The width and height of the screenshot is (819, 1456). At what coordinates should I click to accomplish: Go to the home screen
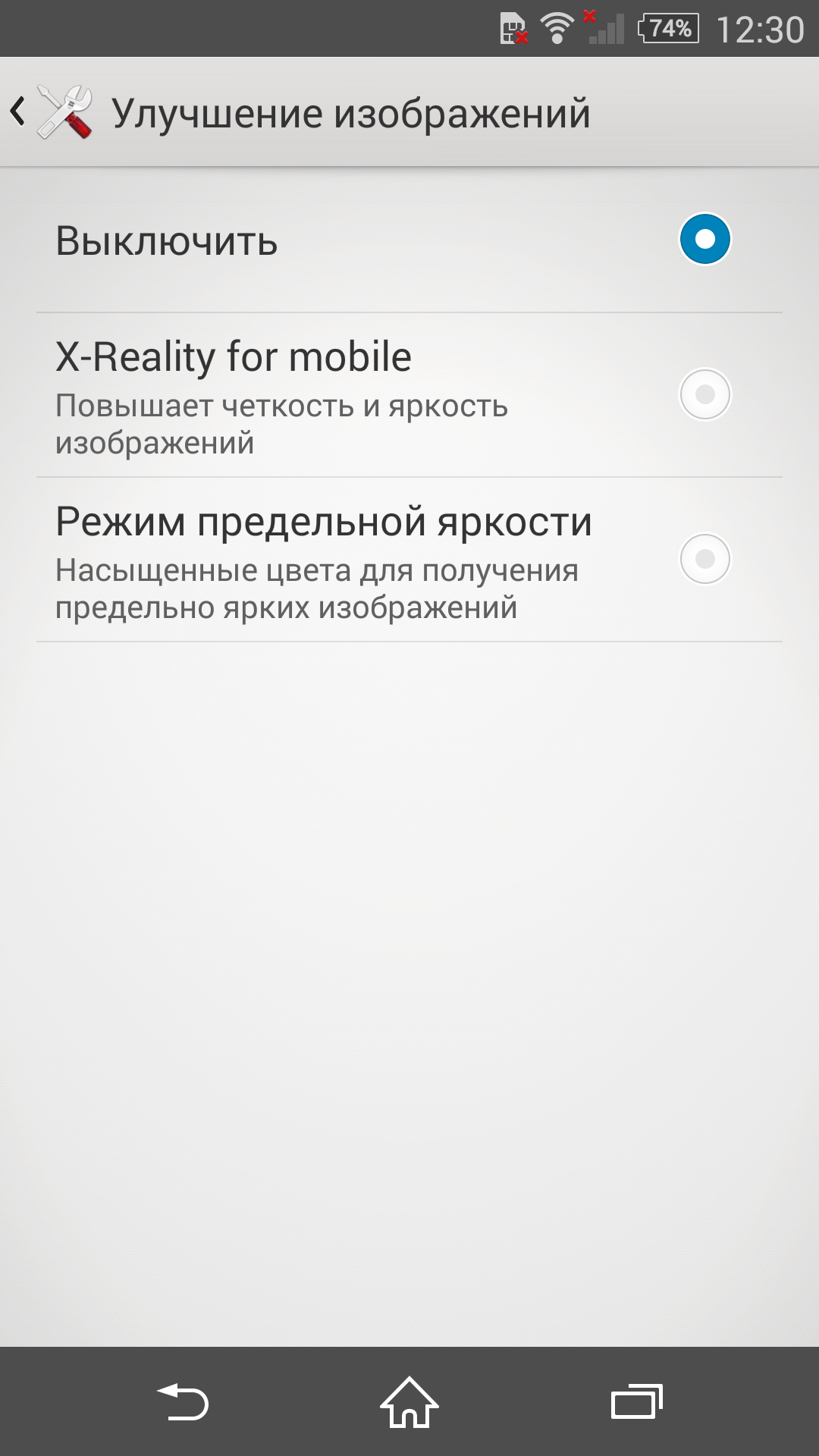(x=409, y=1401)
